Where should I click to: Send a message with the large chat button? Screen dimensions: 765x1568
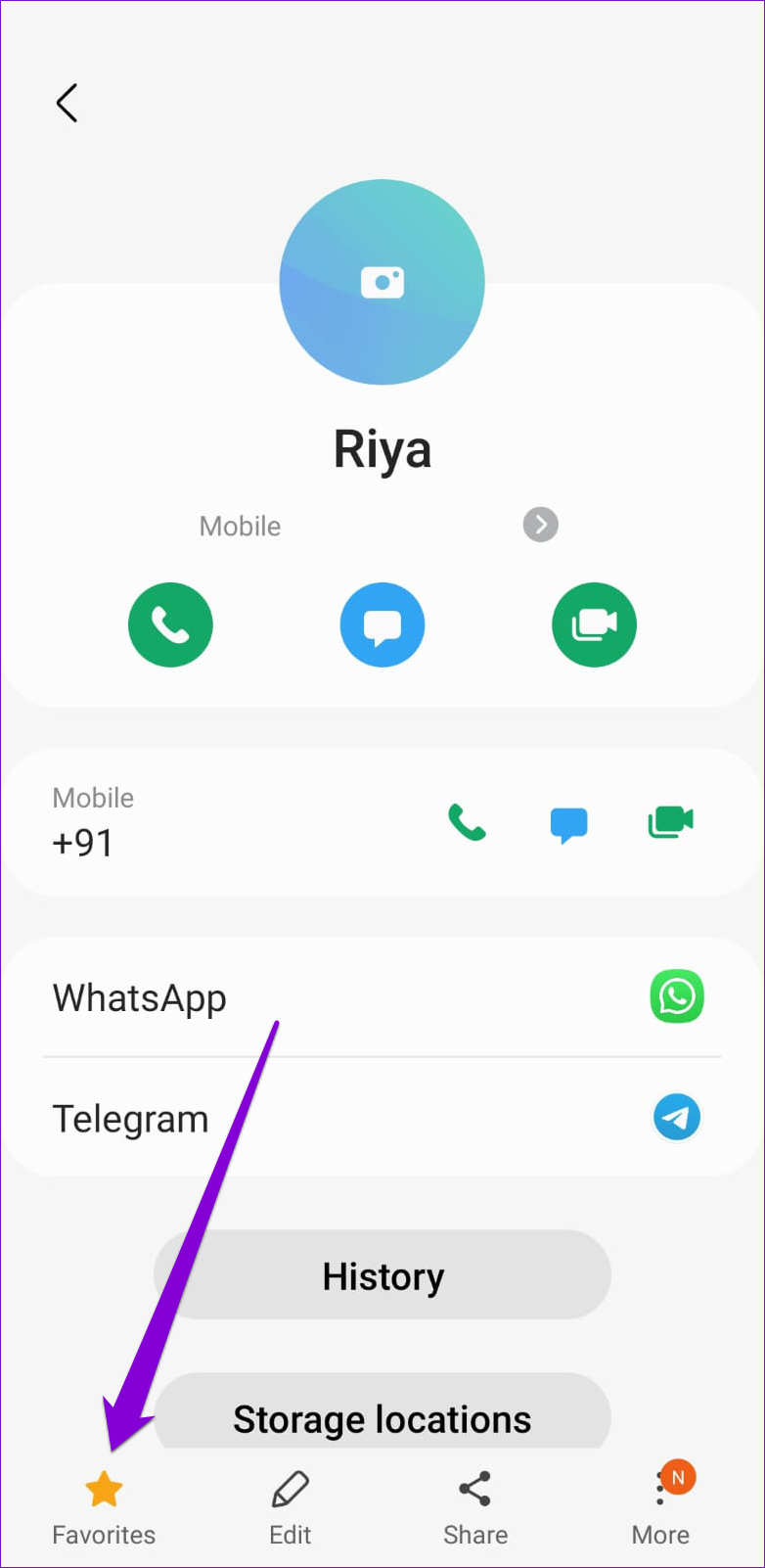pyautogui.click(x=382, y=624)
